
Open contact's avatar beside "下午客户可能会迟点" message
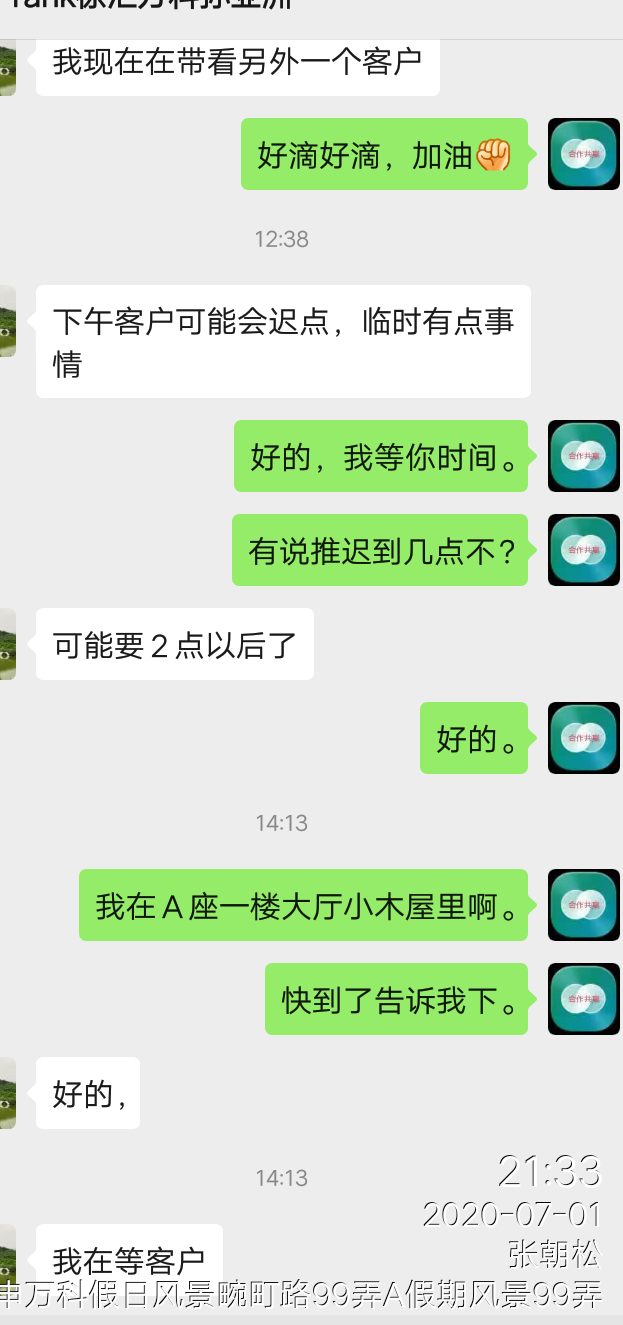point(7,321)
